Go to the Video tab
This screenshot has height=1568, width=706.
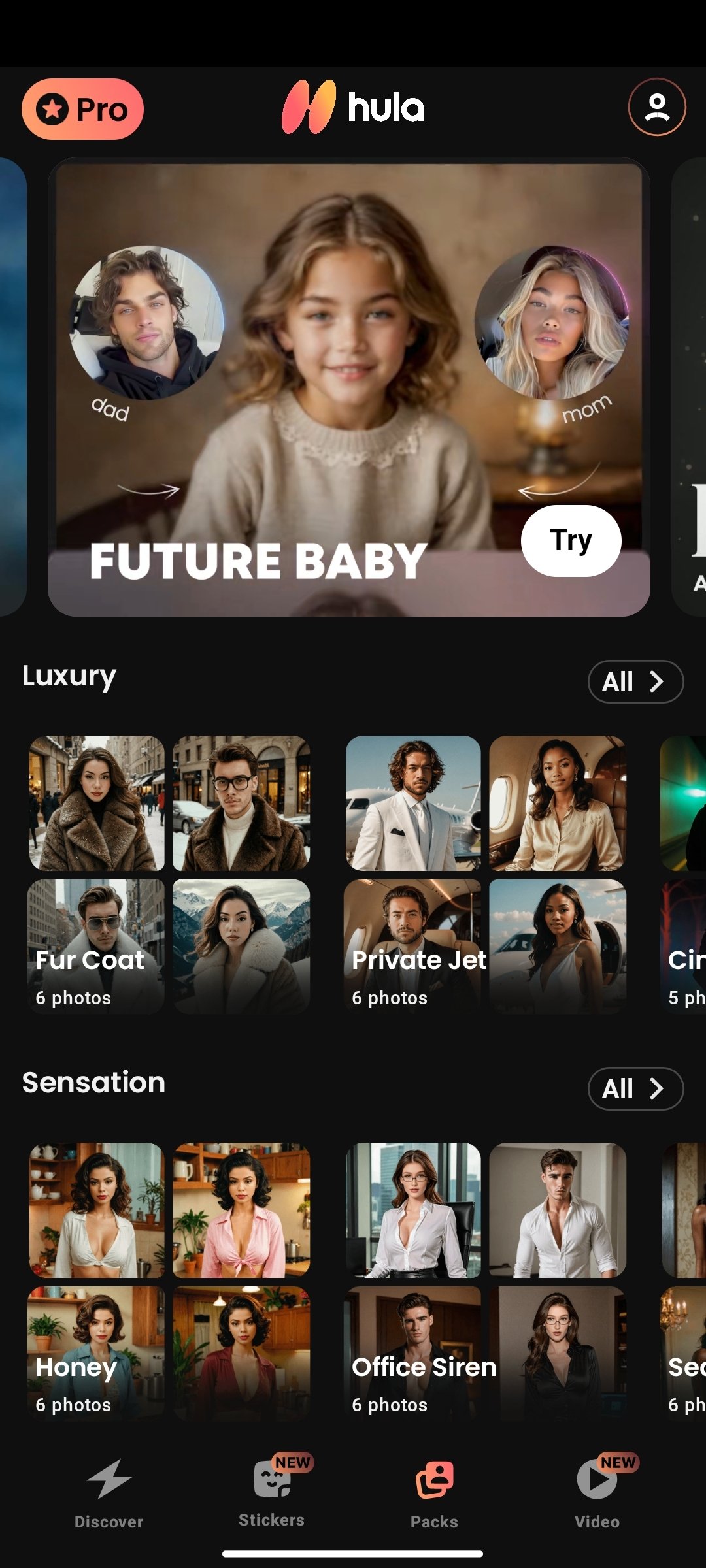point(597,1492)
